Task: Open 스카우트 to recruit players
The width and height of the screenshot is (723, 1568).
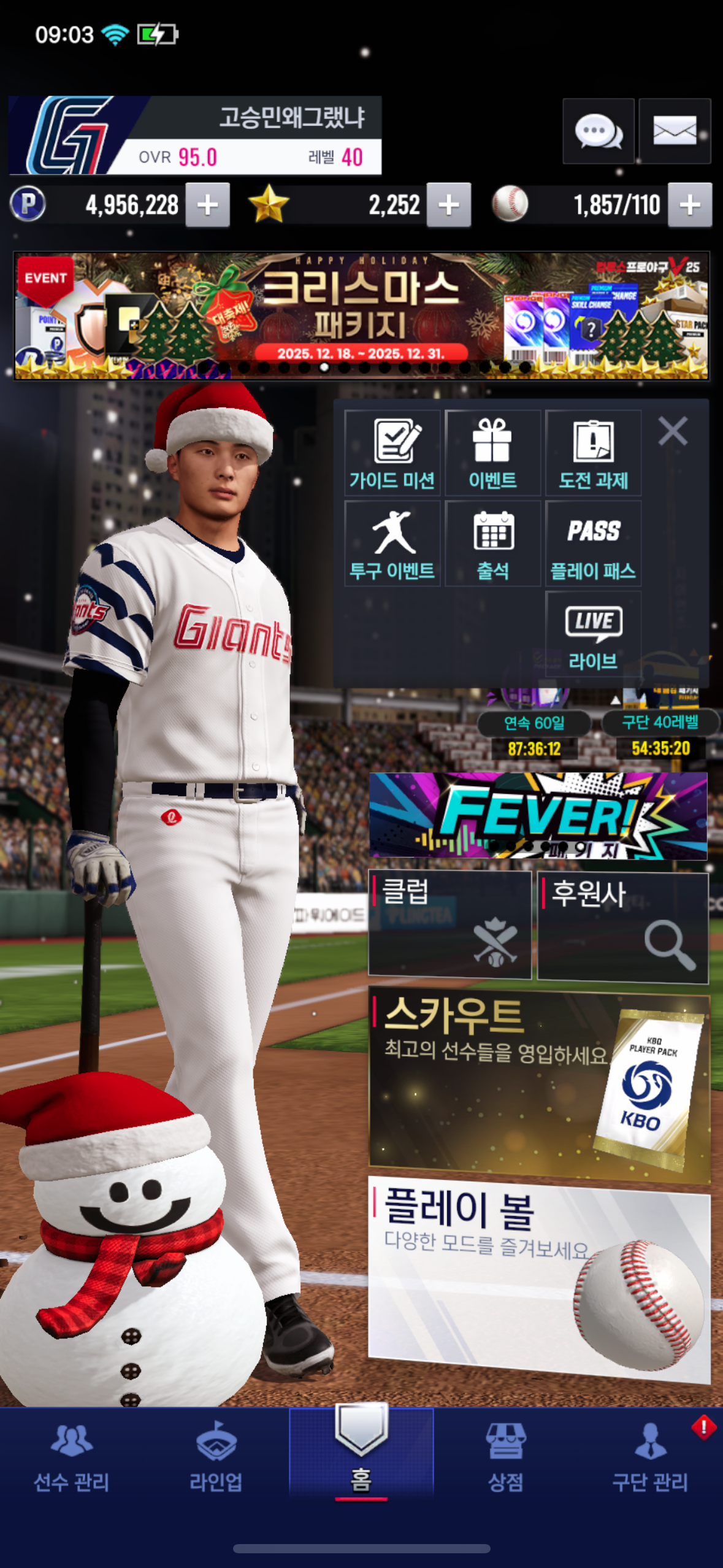Action: [x=539, y=1084]
